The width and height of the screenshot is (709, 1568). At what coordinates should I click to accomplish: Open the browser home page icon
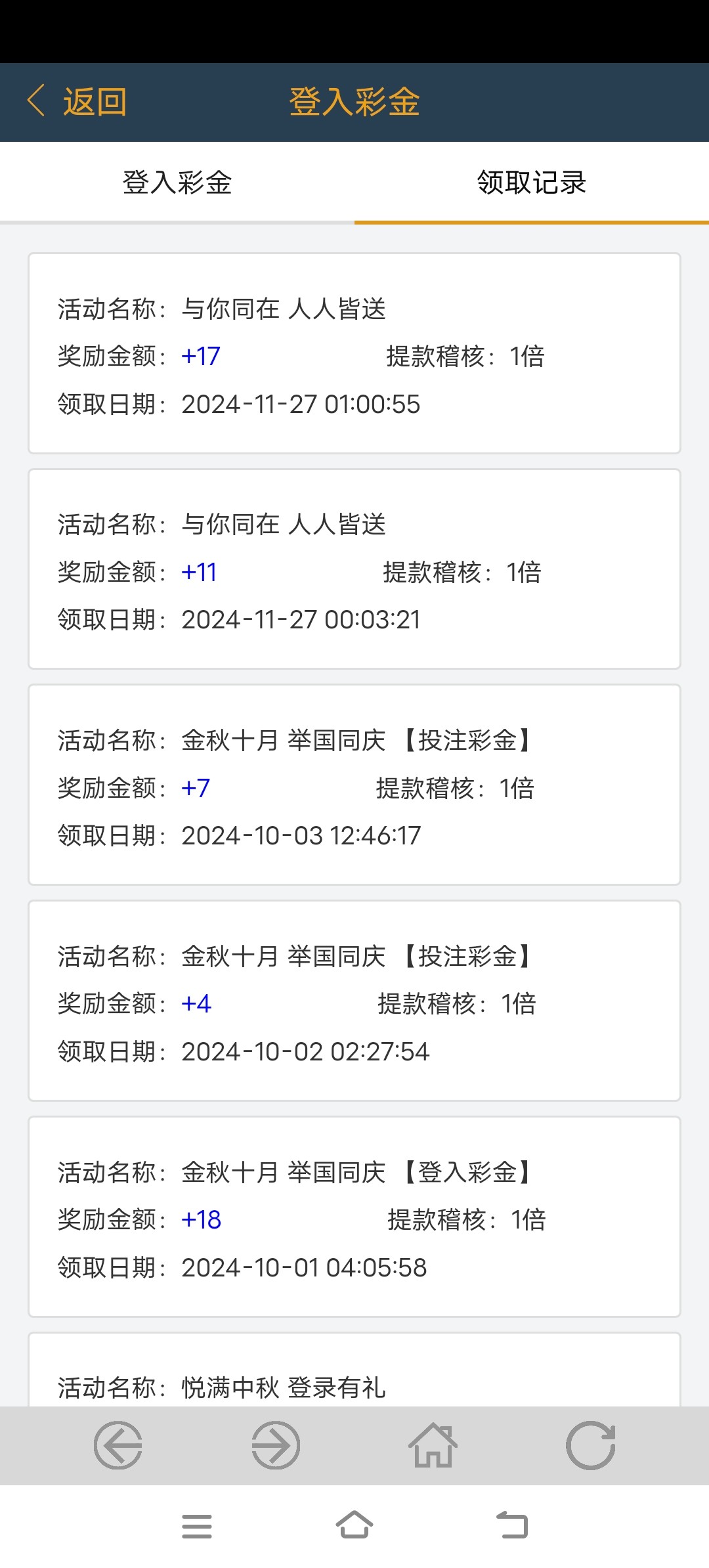[433, 1445]
